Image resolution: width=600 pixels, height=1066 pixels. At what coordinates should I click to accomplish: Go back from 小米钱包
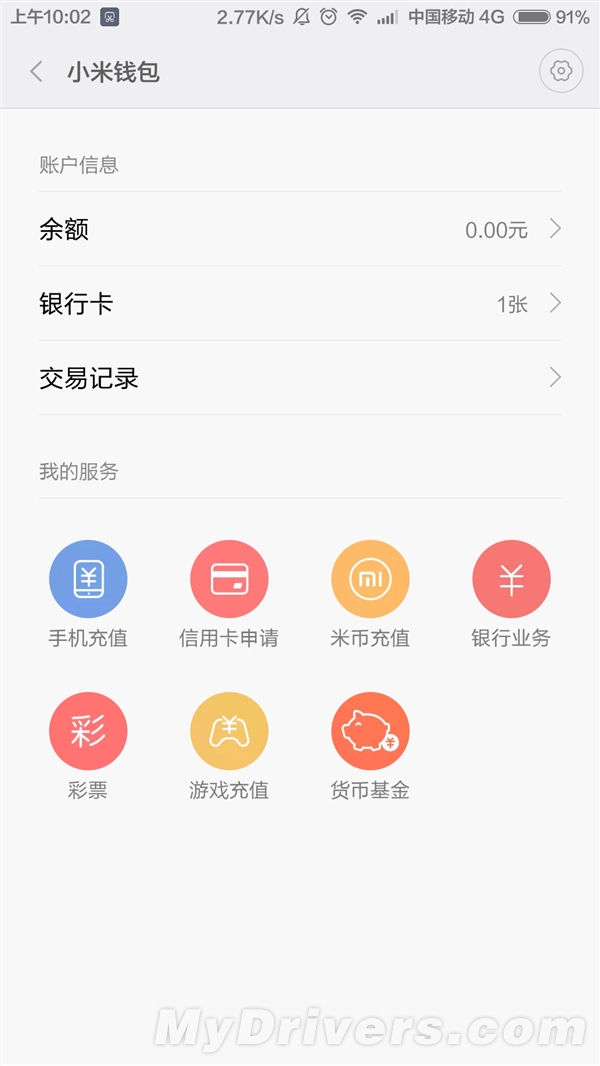tap(37, 72)
